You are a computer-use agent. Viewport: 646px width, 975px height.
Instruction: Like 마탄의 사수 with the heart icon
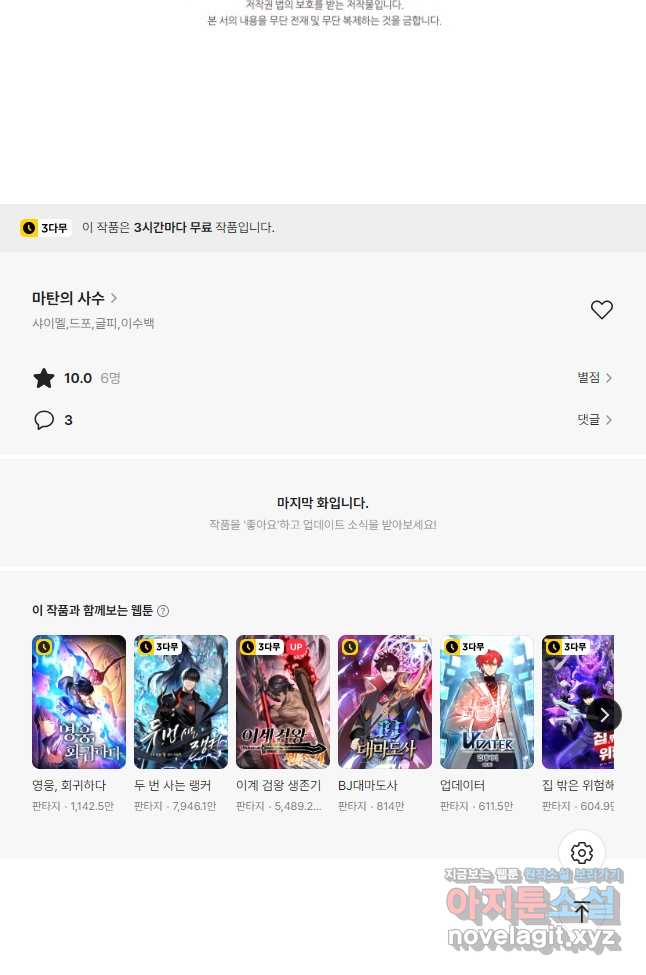point(601,310)
